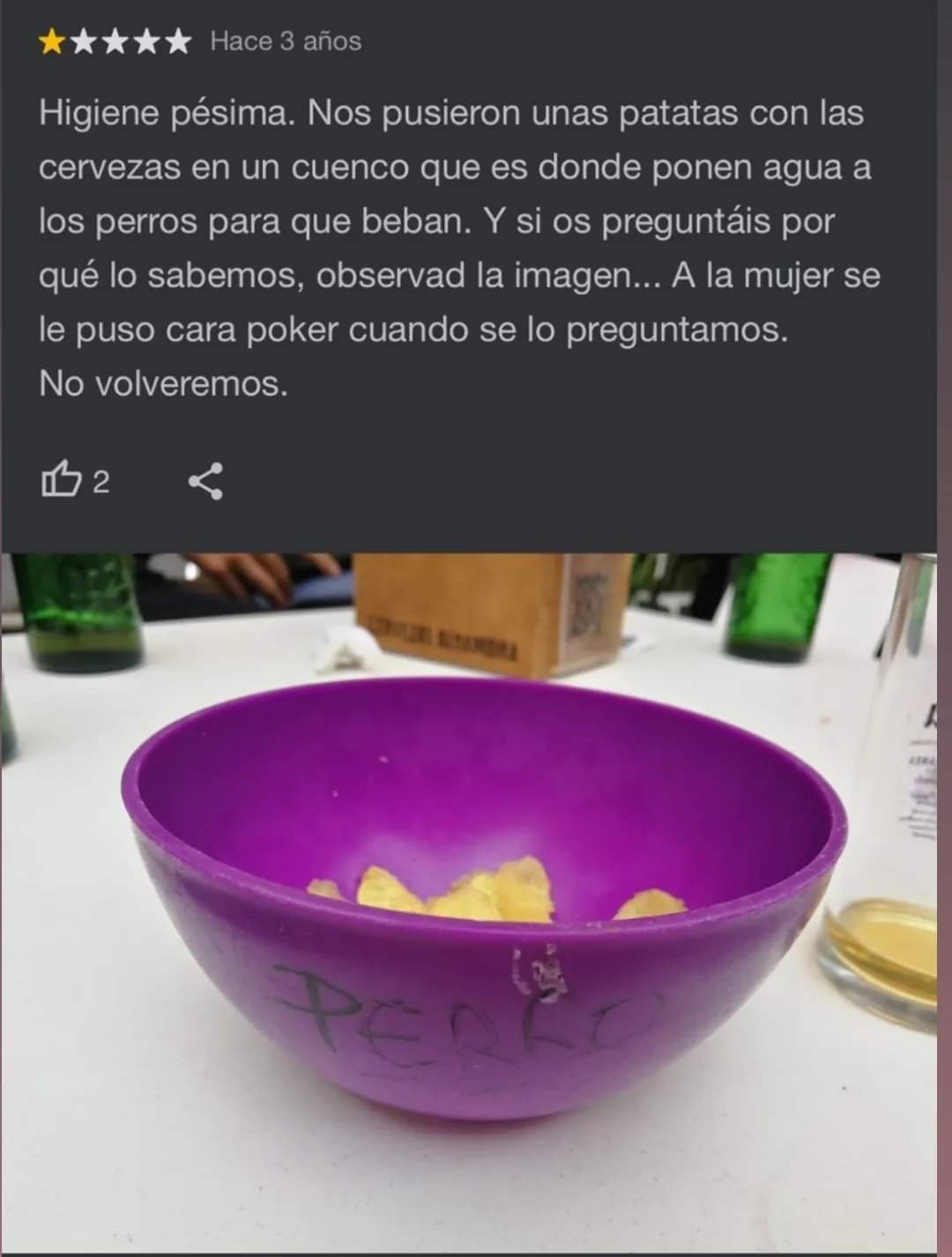Click the second star in the rating
Screen dimensions: 952x1257
[x=82, y=39]
